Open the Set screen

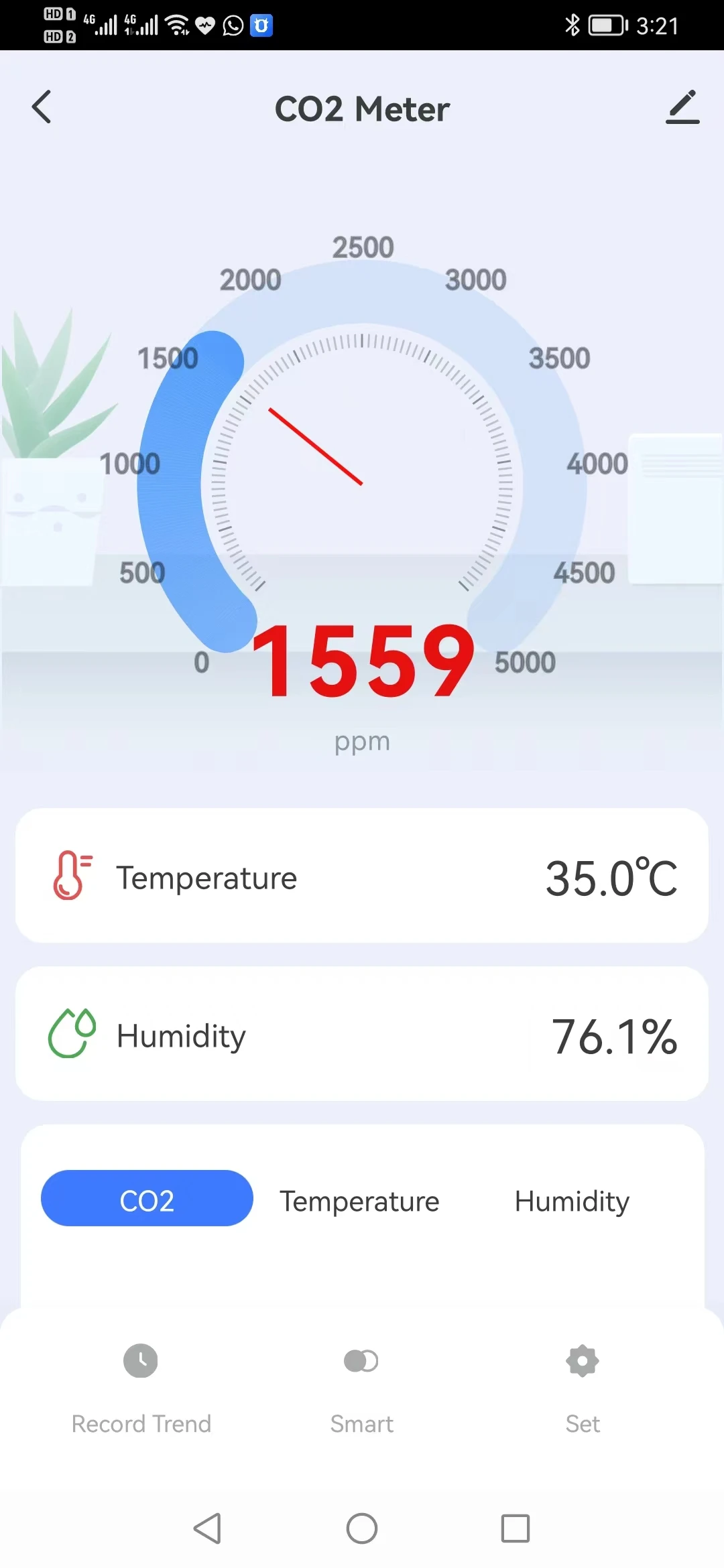[x=582, y=1380]
